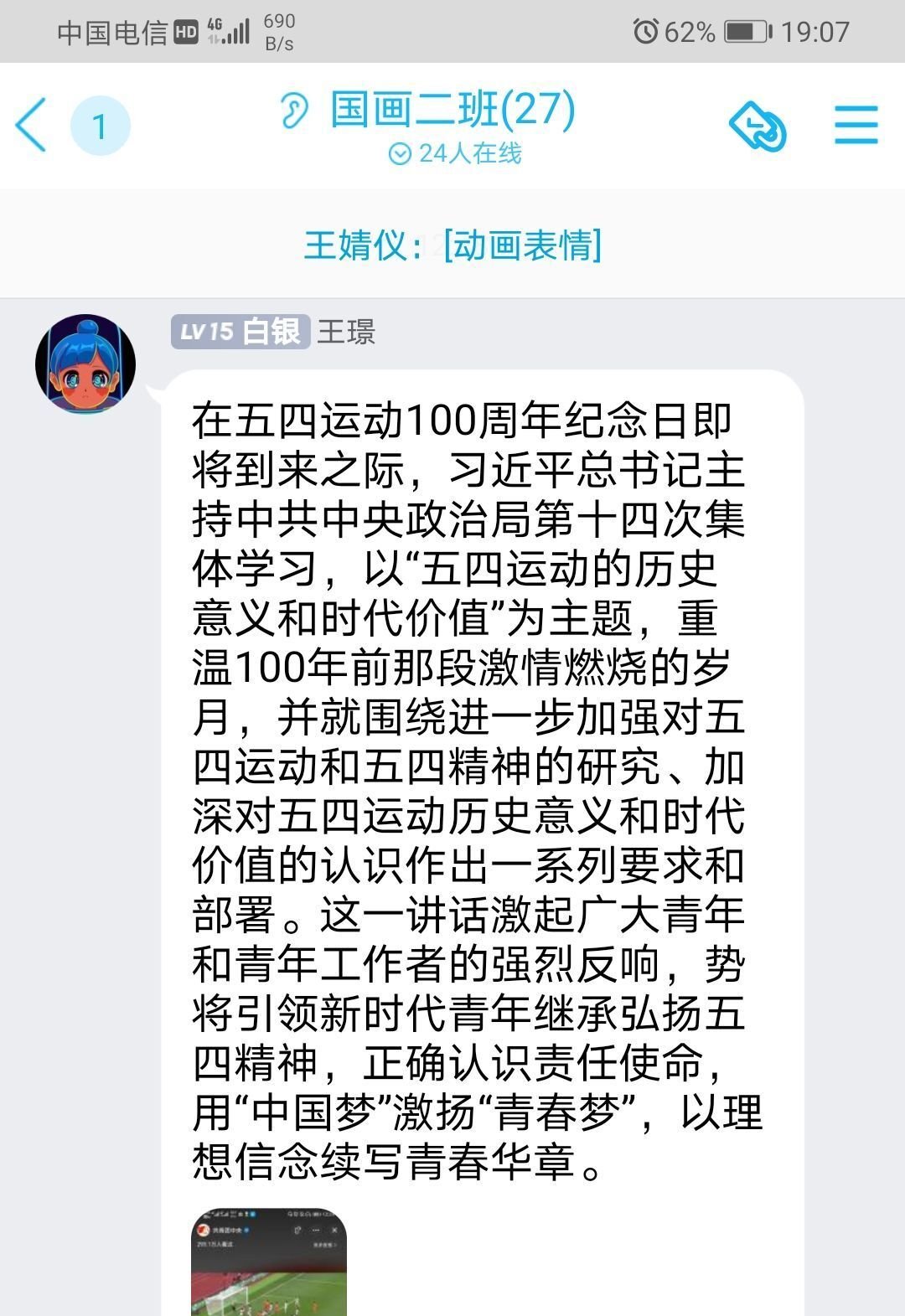Open 王璟's profile avatar
Image resolution: width=905 pixels, height=1316 pixels.
[85, 364]
